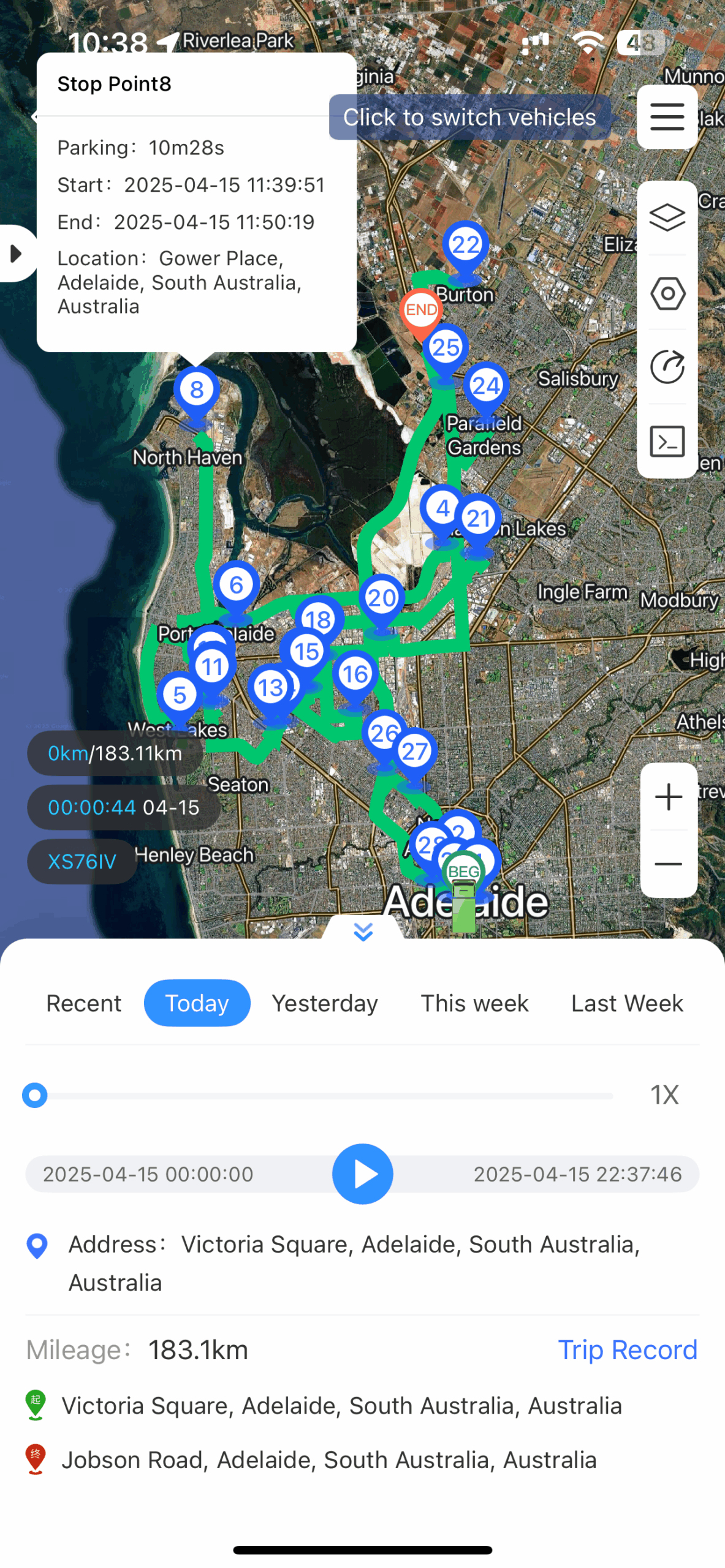Switch to the Recent tab

point(84,1003)
